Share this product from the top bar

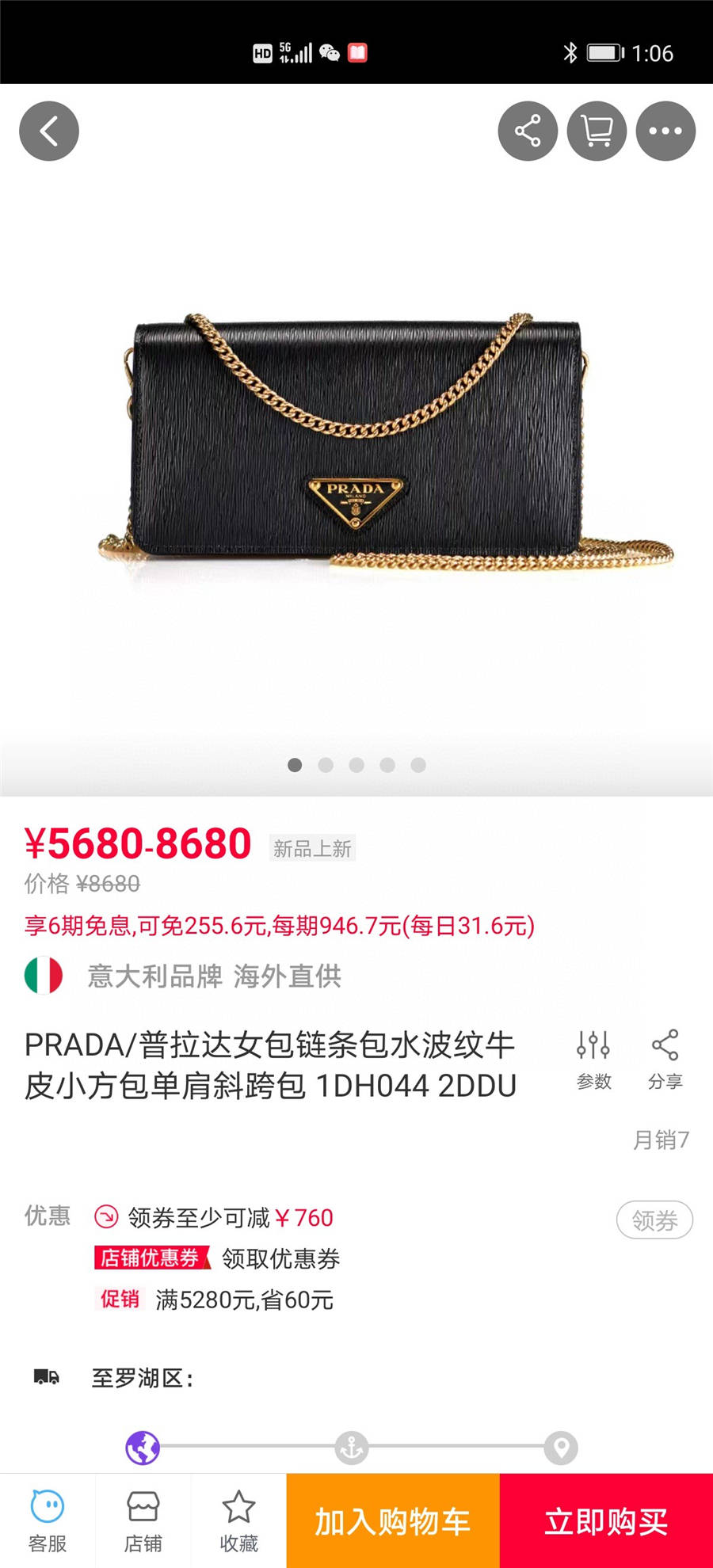[x=528, y=131]
